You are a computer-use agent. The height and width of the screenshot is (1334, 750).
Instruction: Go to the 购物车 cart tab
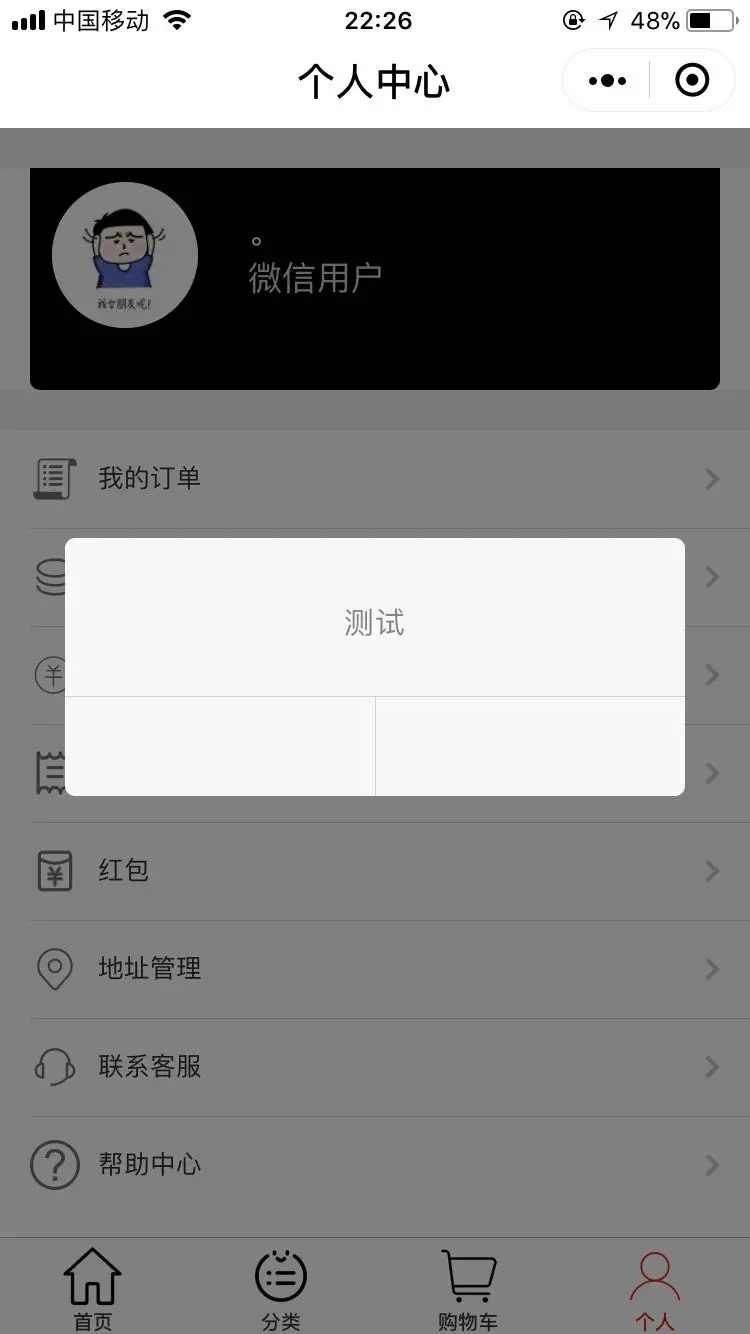[468, 1289]
